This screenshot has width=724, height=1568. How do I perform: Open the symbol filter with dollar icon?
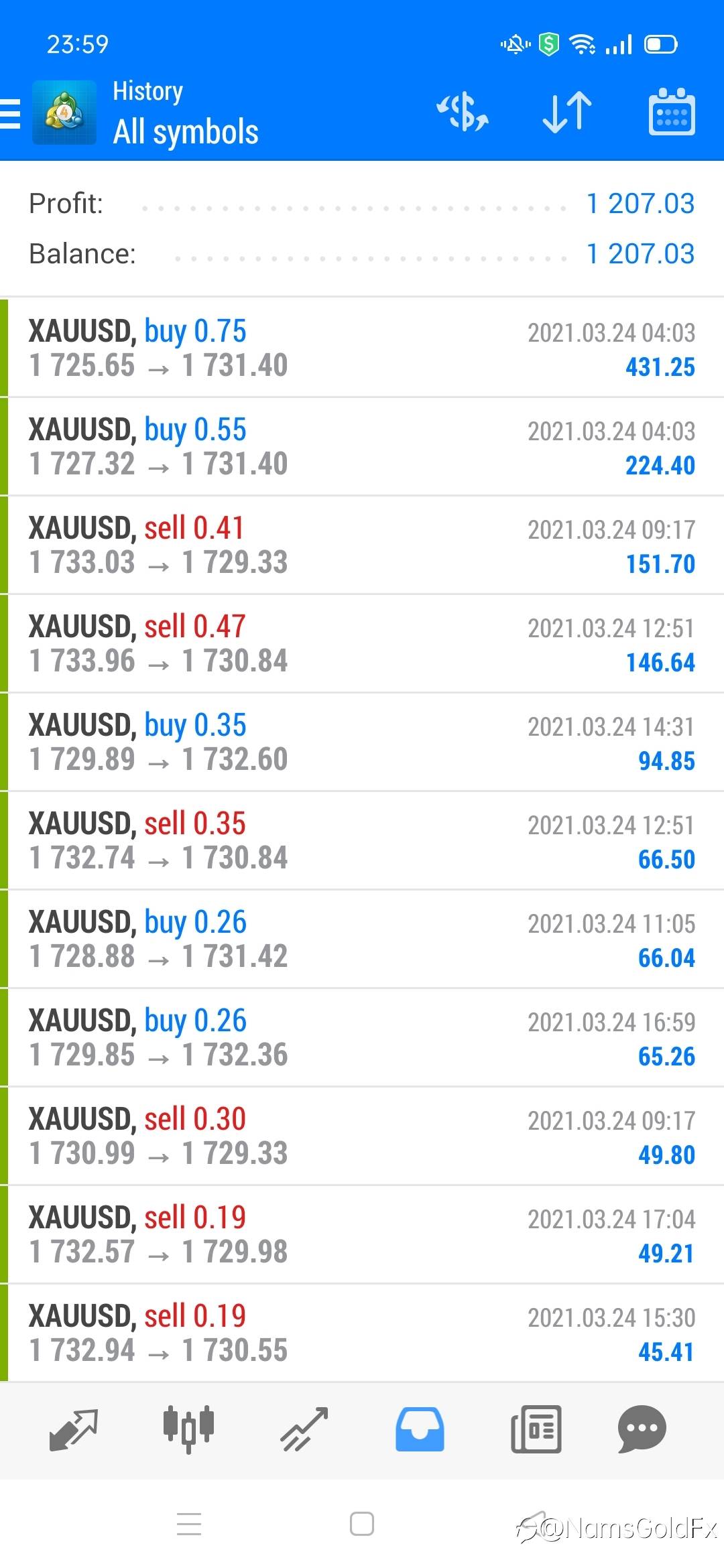[x=463, y=111]
